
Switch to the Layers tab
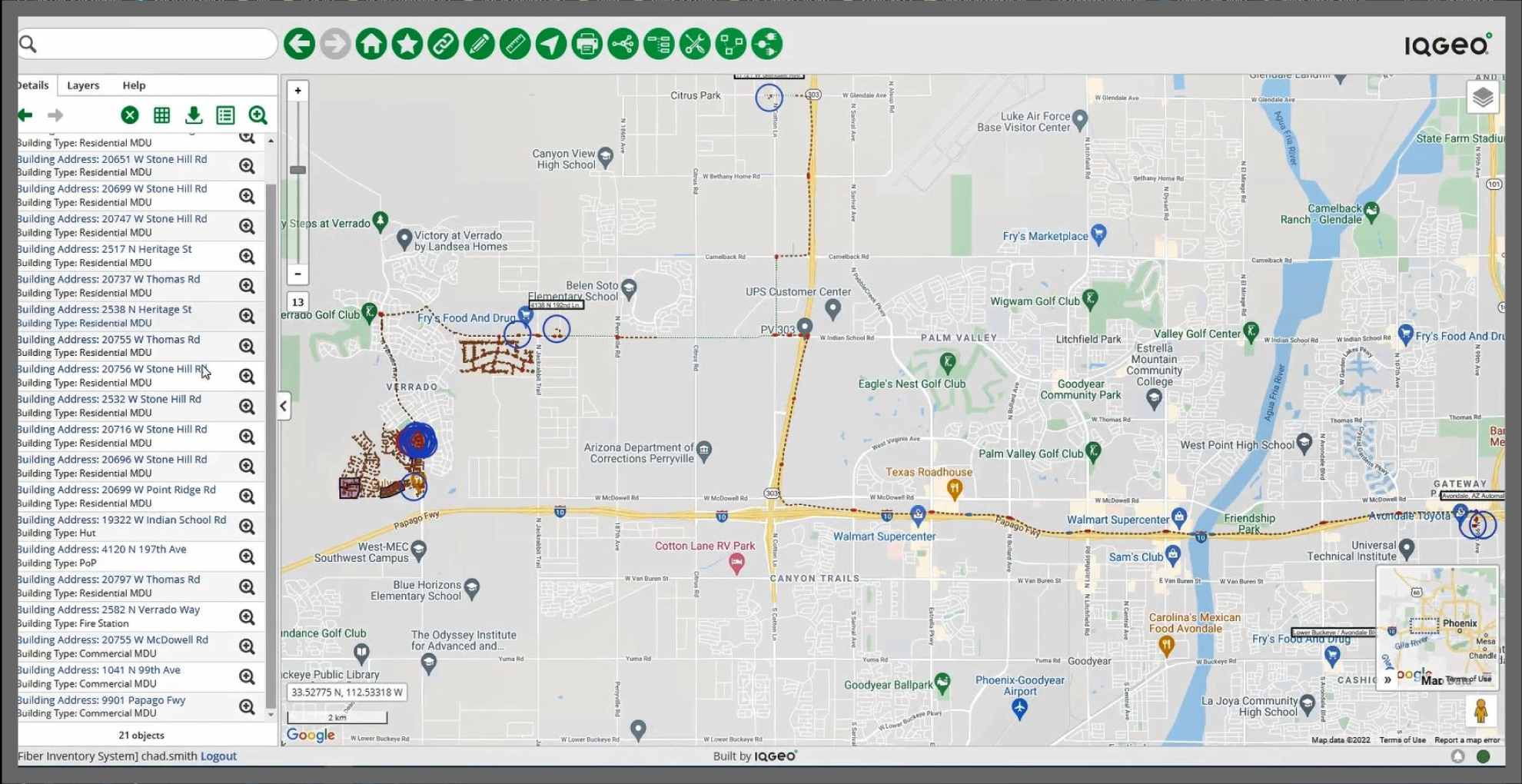83,85
